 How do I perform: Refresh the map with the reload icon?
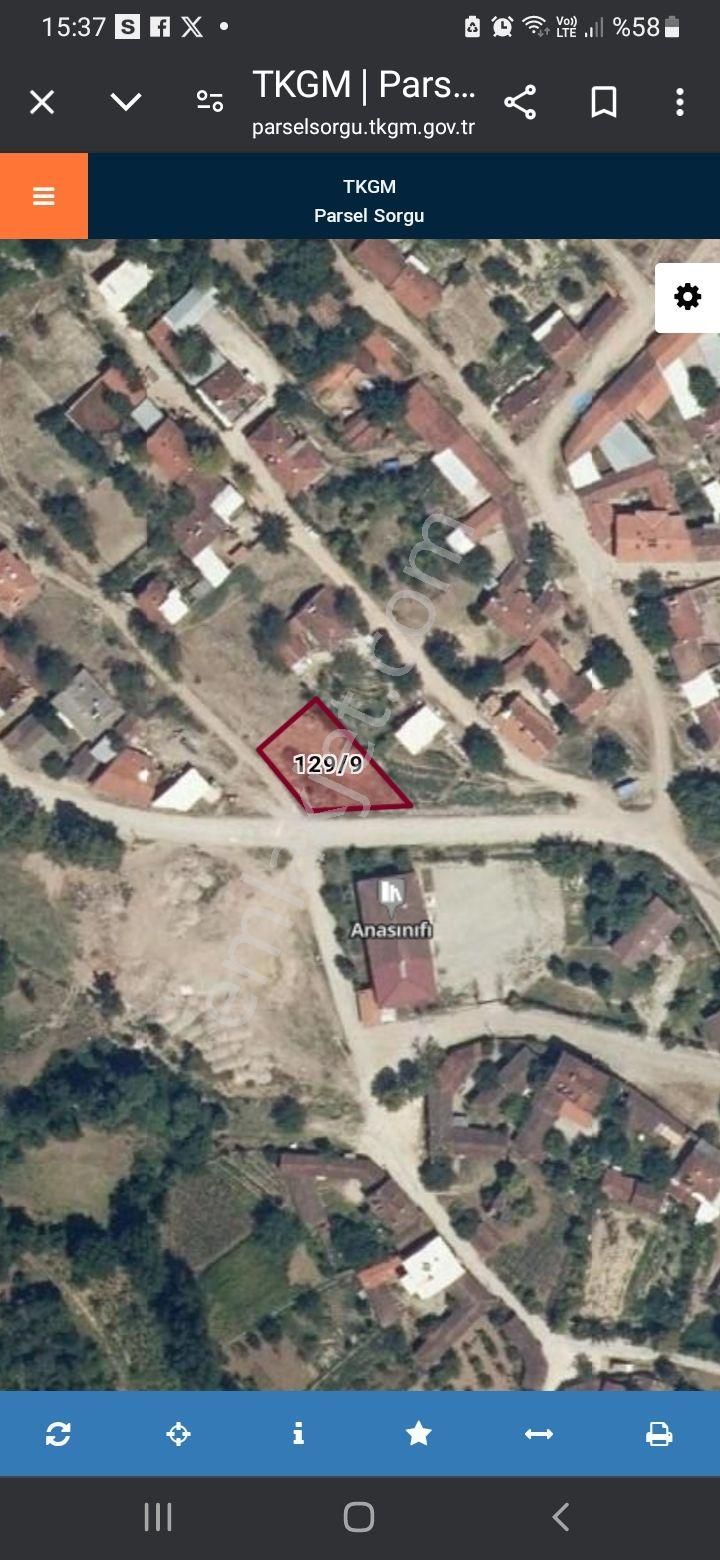tap(58, 1434)
